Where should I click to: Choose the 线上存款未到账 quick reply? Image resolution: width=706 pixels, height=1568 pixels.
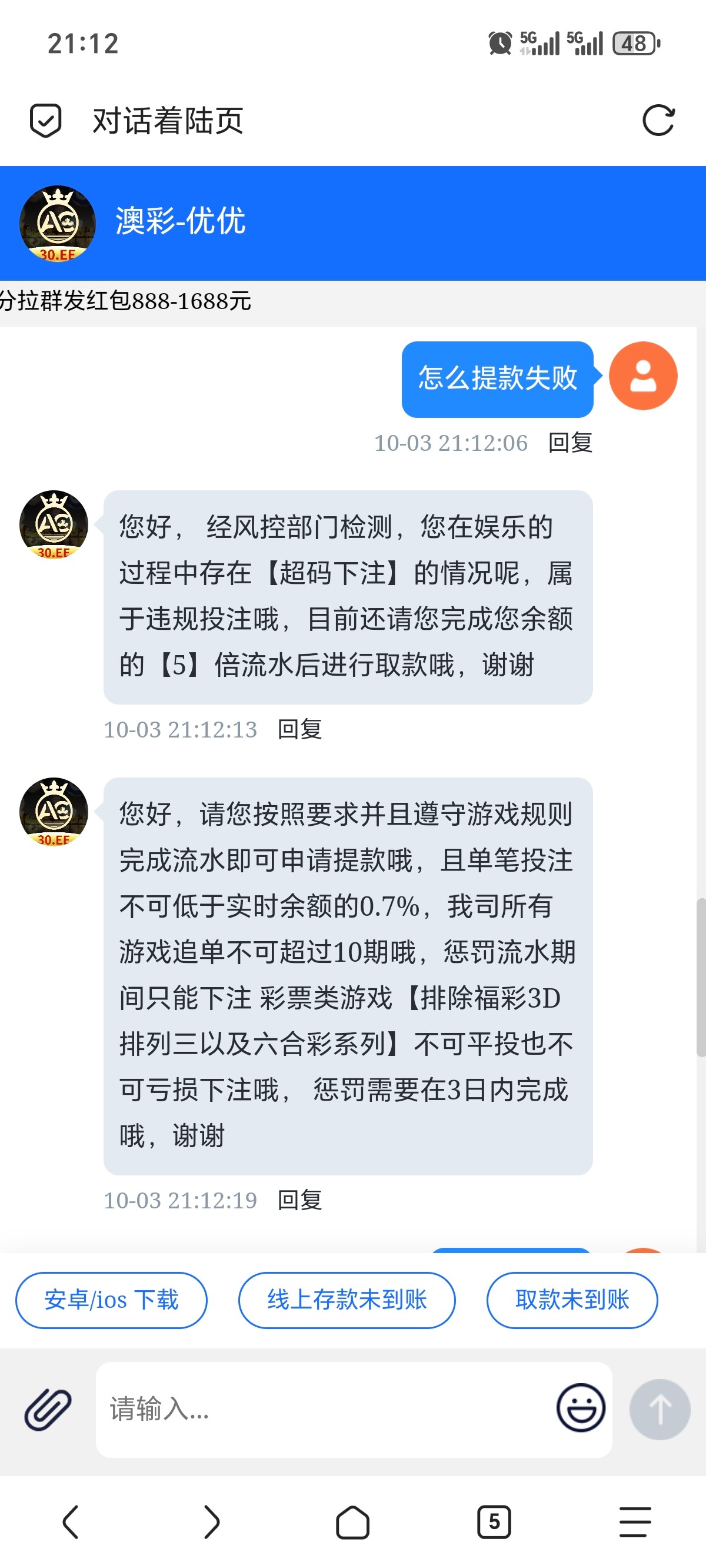pos(347,1300)
